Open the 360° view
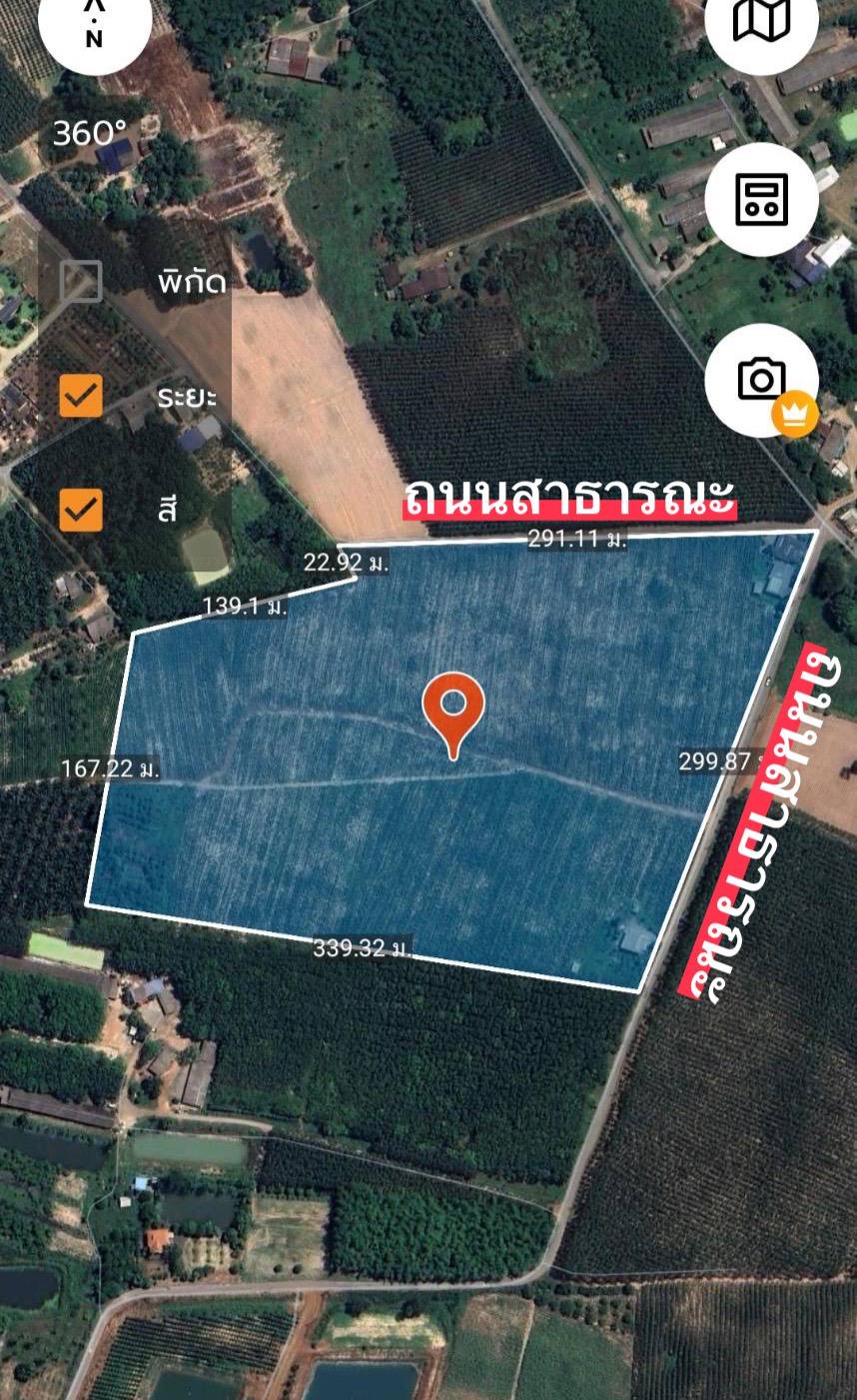 tap(89, 132)
